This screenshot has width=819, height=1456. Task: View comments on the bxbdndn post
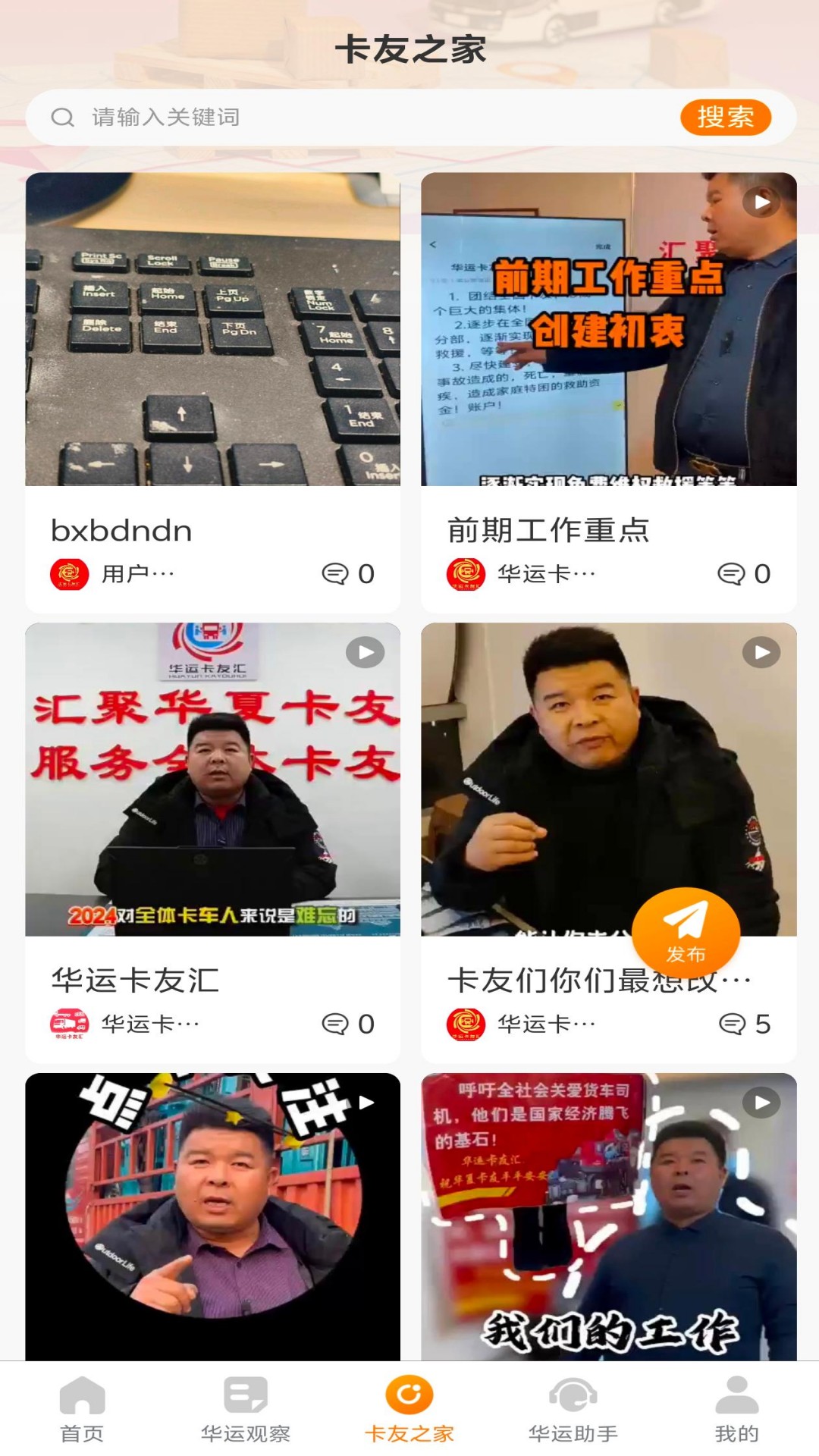tap(348, 574)
